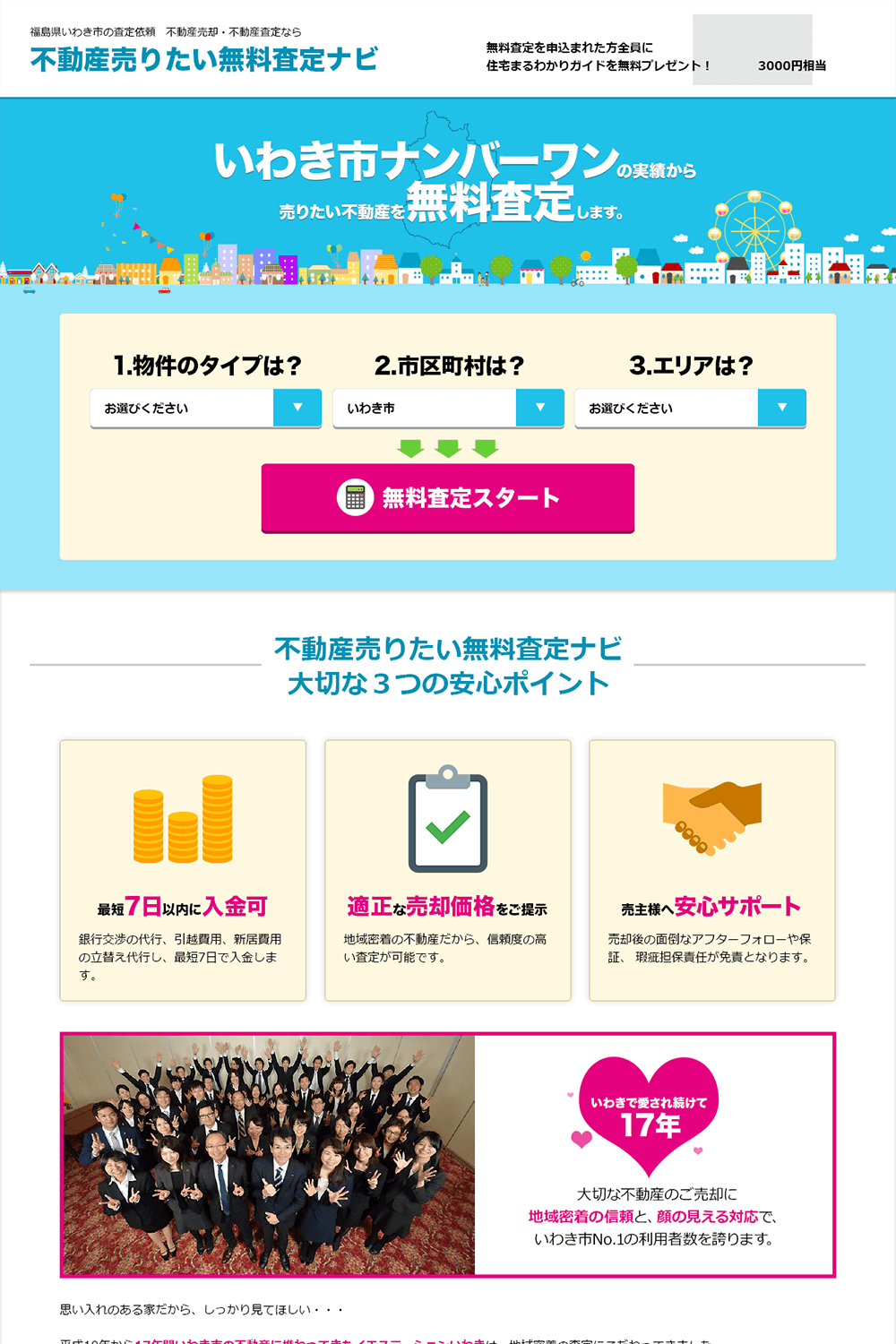Tap the 無料査定スタート button
The image size is (896, 1344).
tap(448, 497)
